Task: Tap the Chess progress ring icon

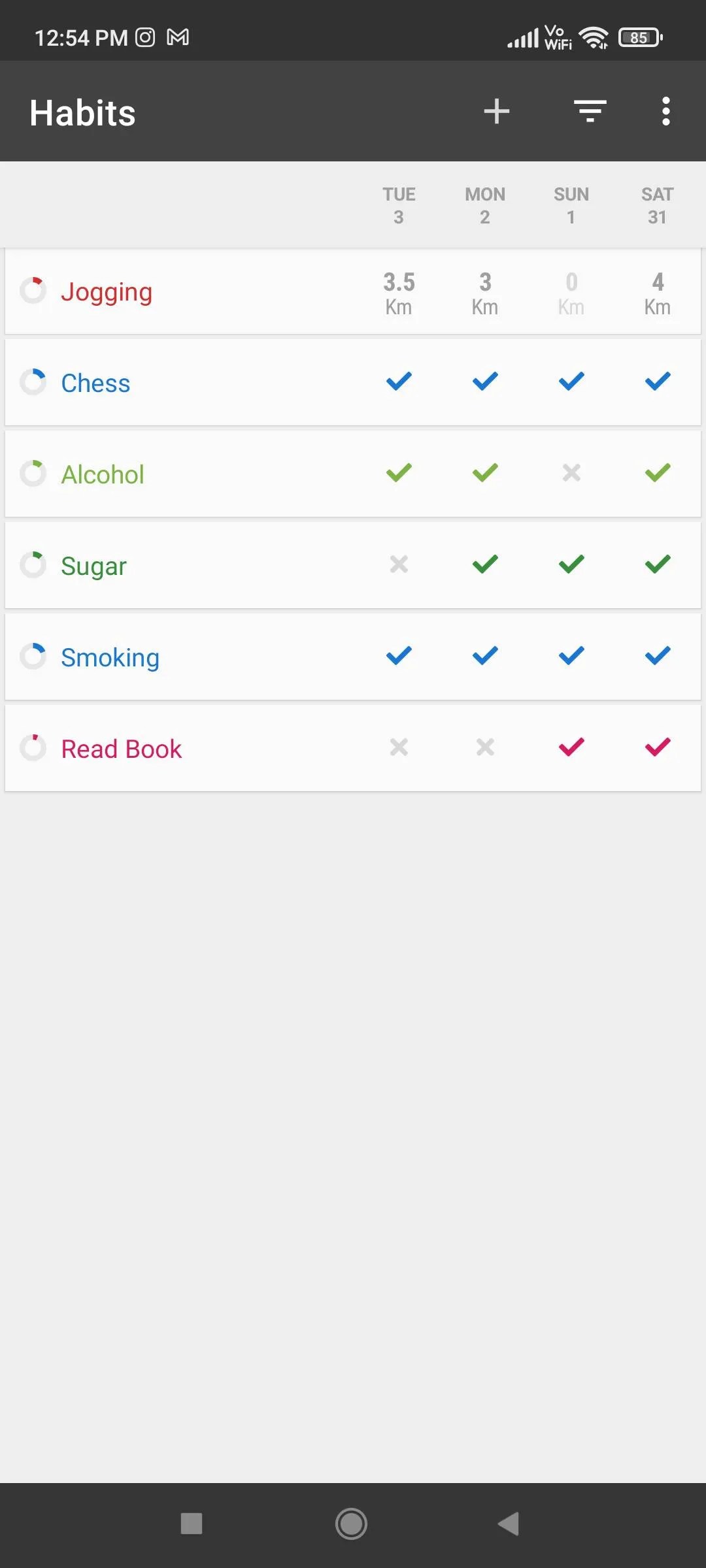Action: 34,382
